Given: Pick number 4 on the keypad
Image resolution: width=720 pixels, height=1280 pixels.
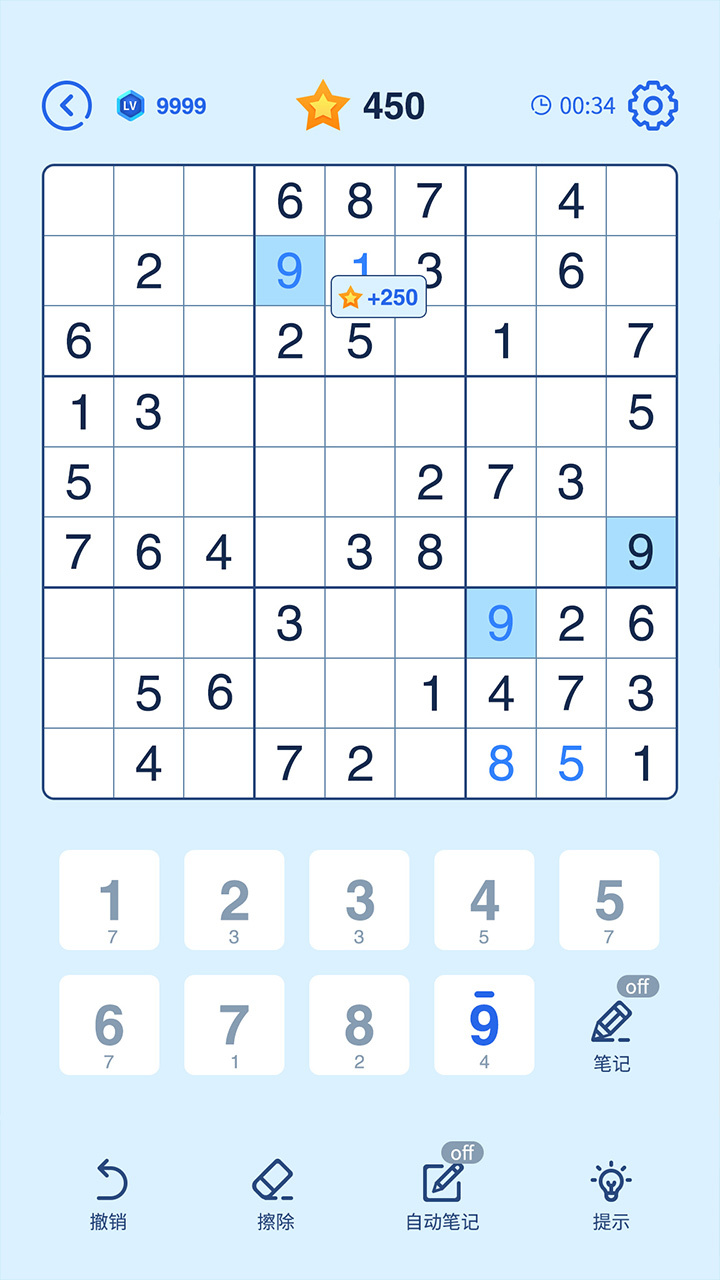Looking at the screenshot, I should (484, 900).
